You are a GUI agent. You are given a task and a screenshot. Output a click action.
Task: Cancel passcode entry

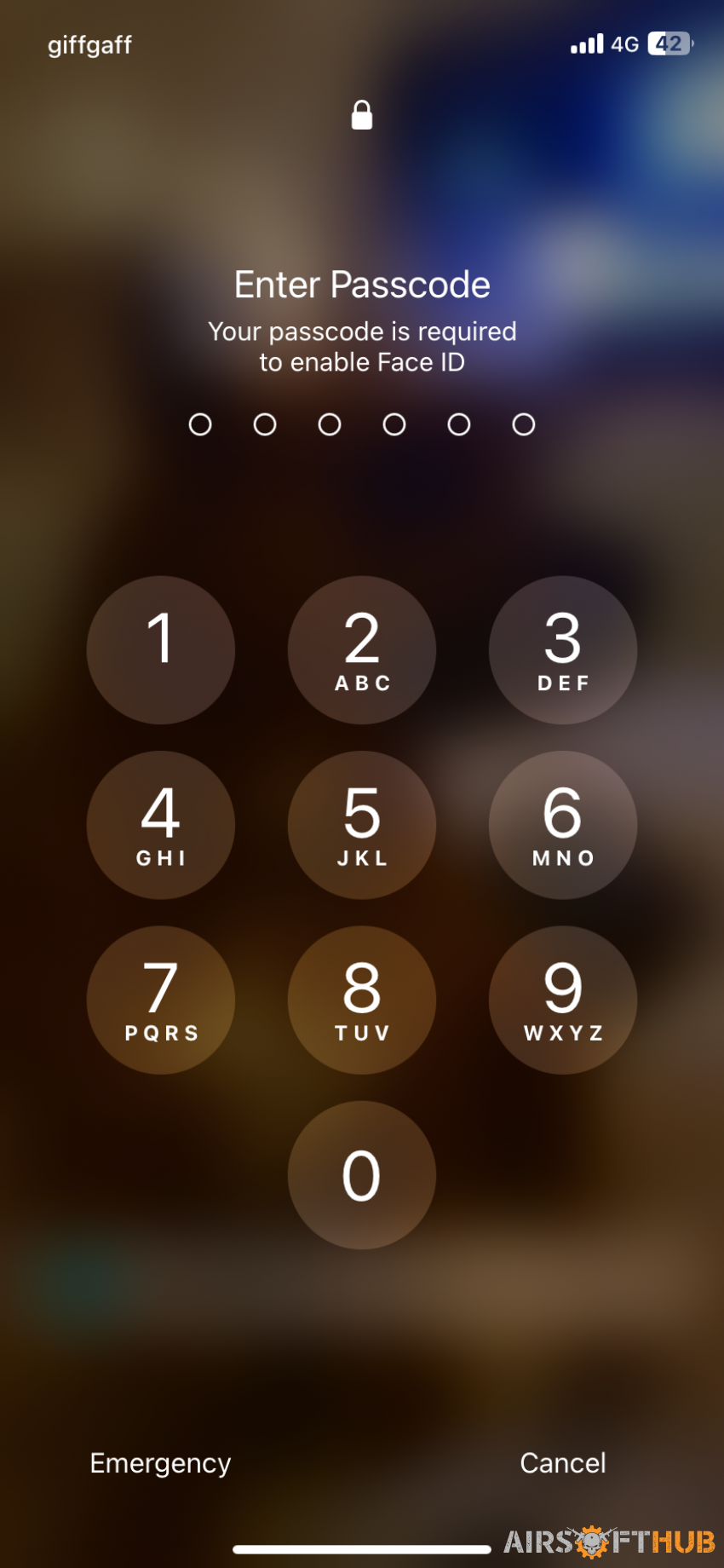563,1462
